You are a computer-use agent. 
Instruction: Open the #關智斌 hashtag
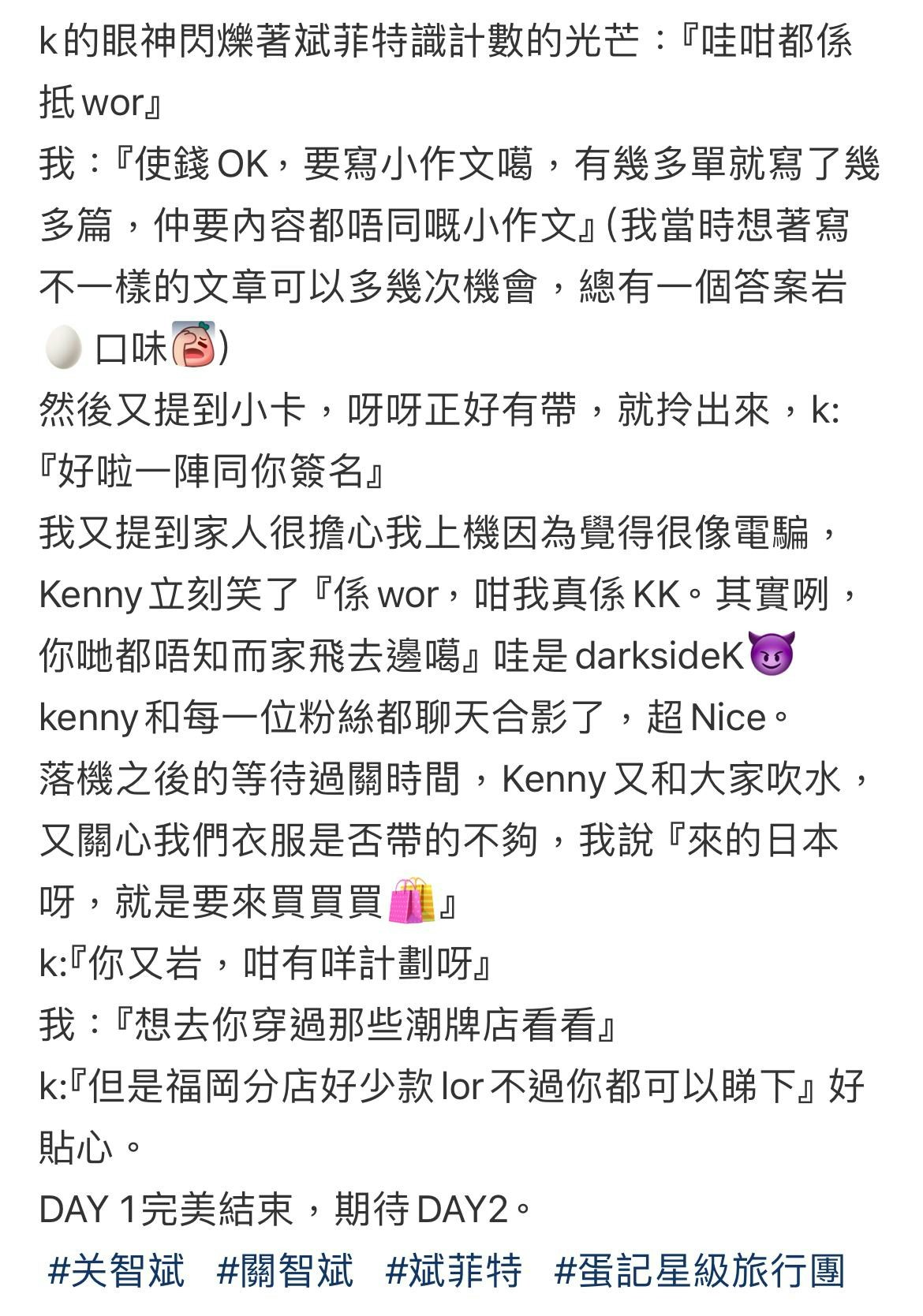tap(285, 1272)
